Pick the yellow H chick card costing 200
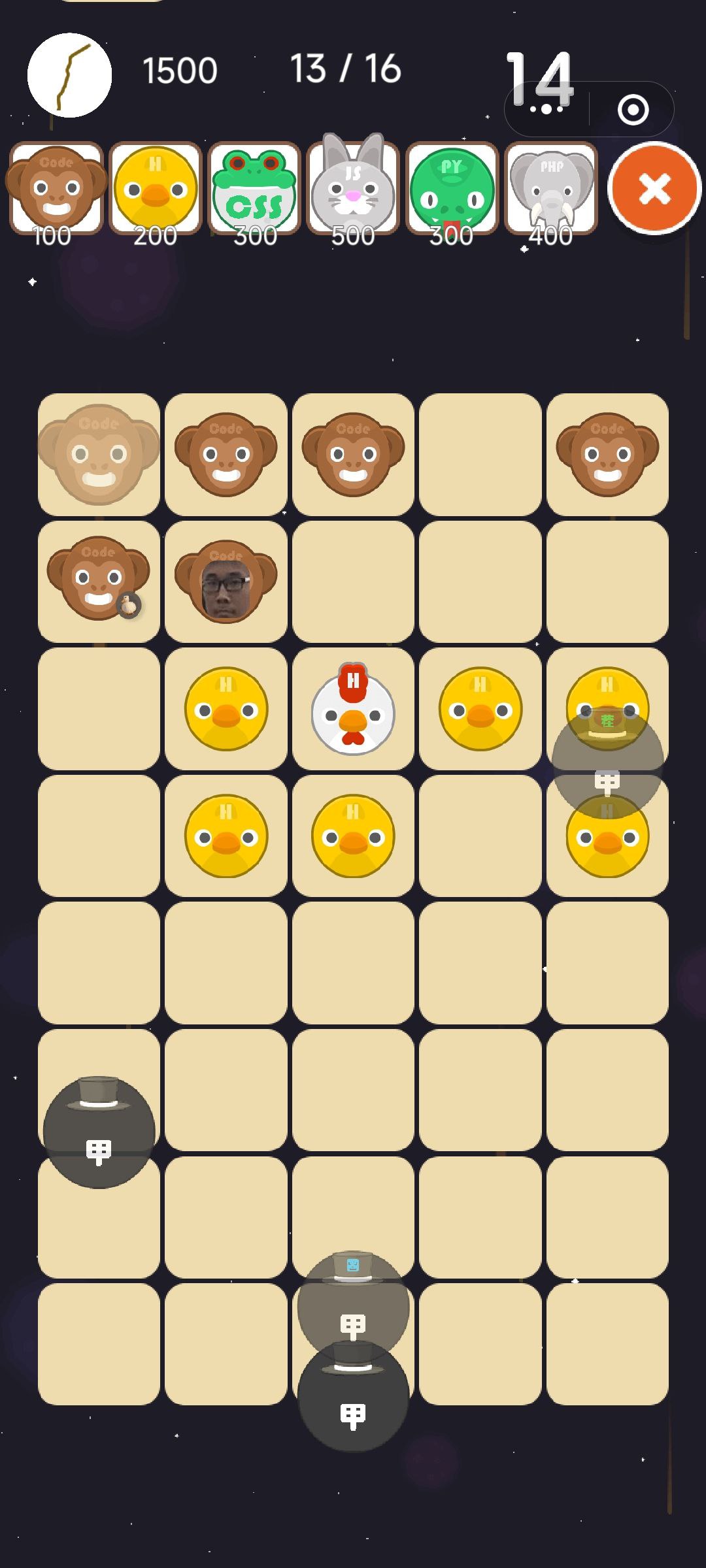706x1568 pixels. pyautogui.click(x=156, y=189)
